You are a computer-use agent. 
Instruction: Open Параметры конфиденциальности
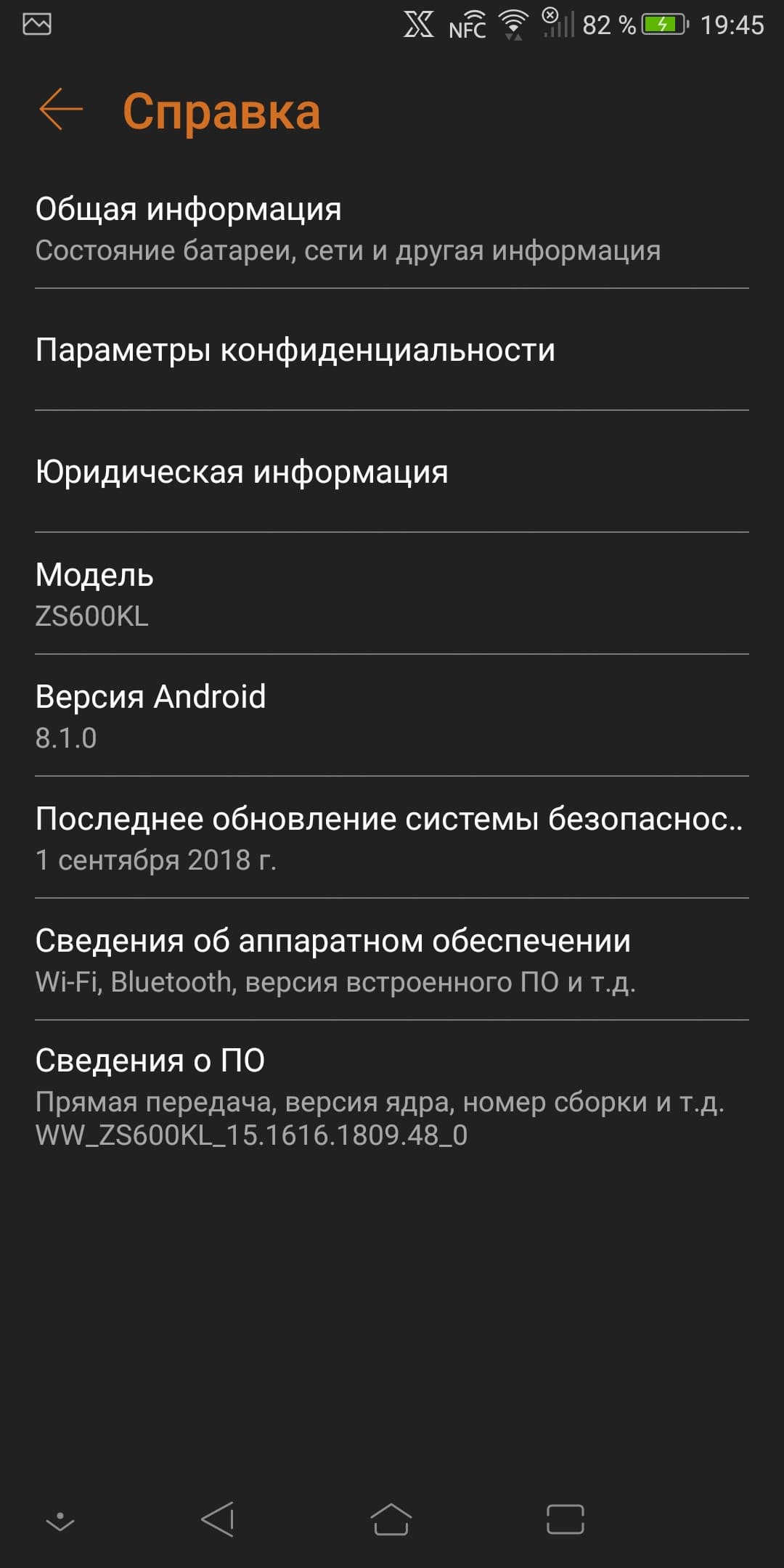(x=392, y=350)
